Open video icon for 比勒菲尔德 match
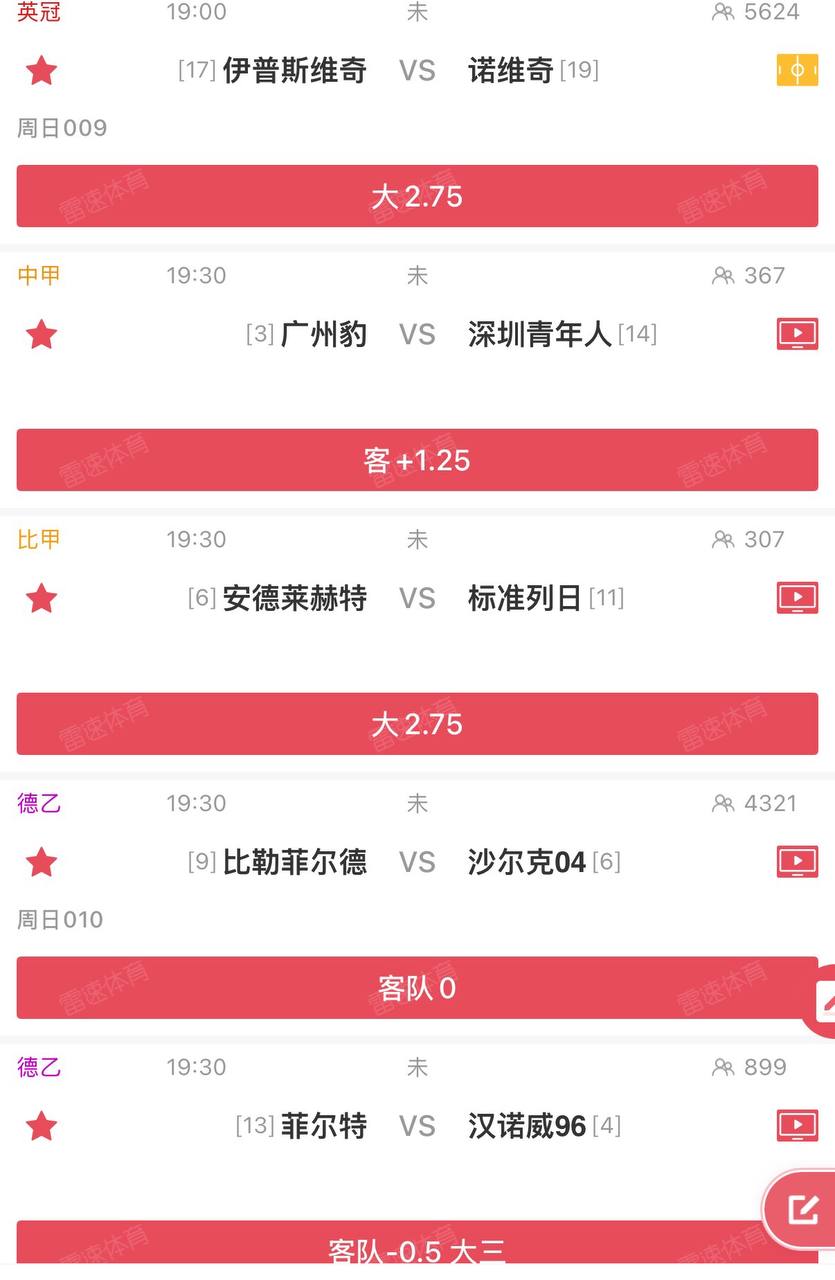835x1280 pixels. tap(797, 862)
